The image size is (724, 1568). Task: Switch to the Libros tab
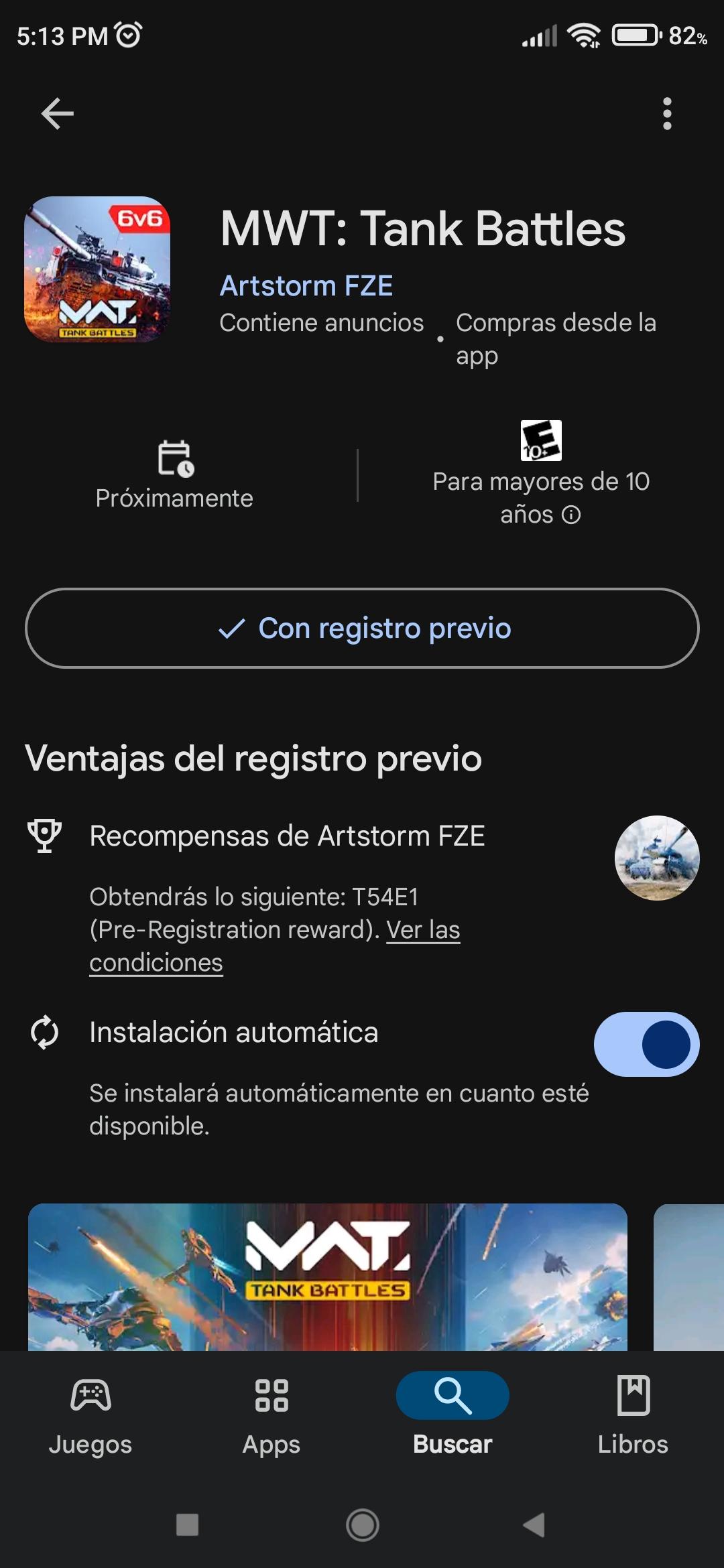633,1414
